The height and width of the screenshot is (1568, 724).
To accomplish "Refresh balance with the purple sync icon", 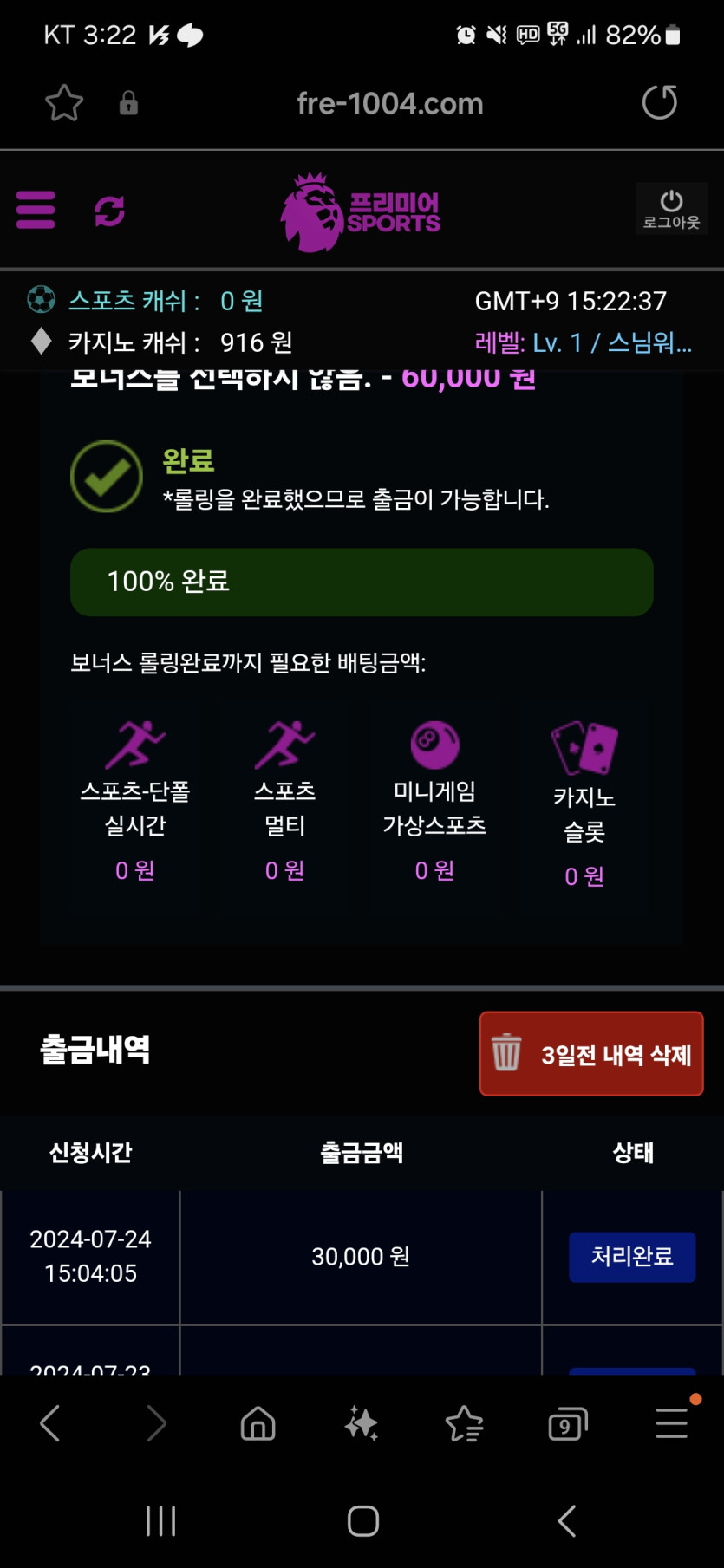I will 109,211.
